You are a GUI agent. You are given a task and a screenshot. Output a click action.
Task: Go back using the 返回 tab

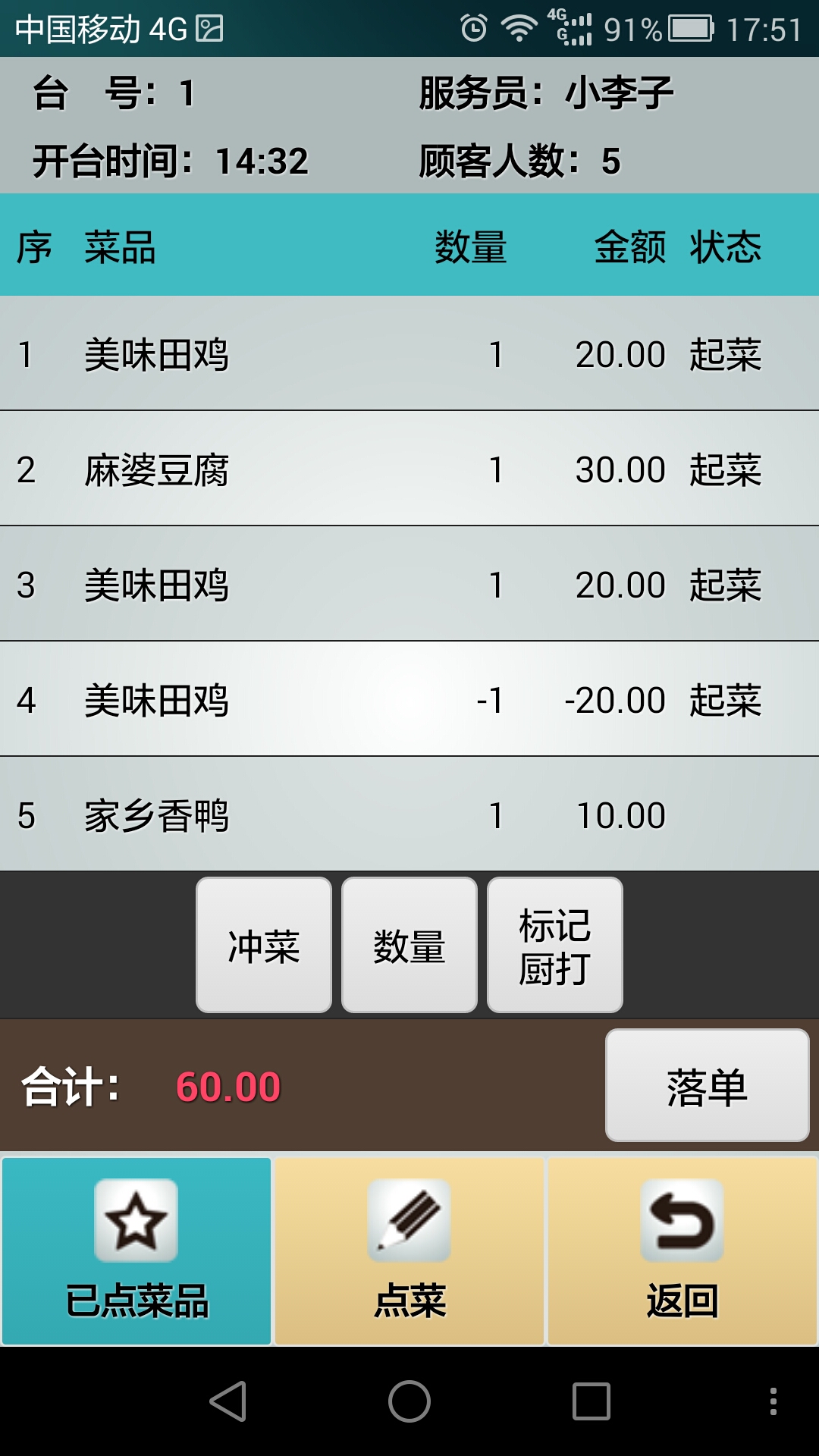682,1251
